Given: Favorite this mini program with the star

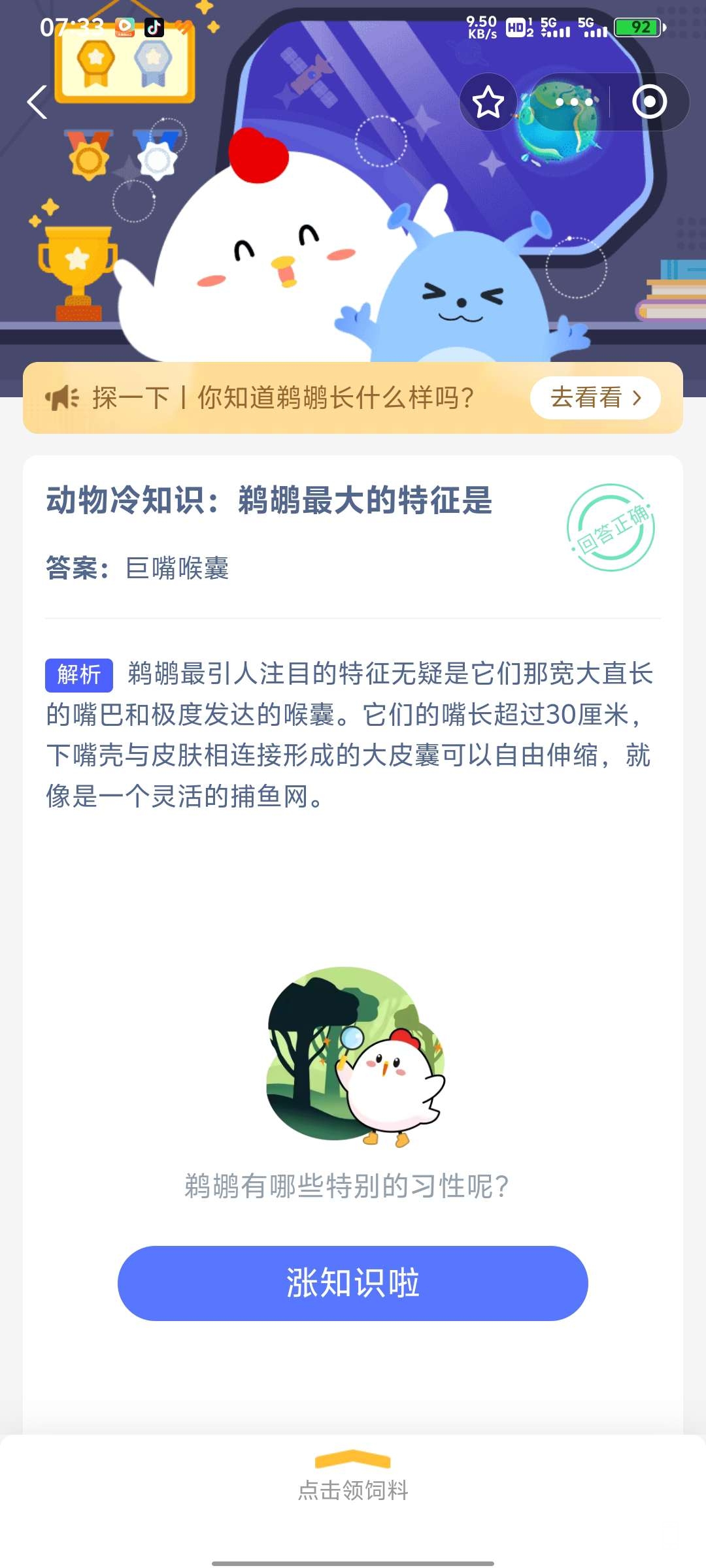Looking at the screenshot, I should [x=488, y=103].
